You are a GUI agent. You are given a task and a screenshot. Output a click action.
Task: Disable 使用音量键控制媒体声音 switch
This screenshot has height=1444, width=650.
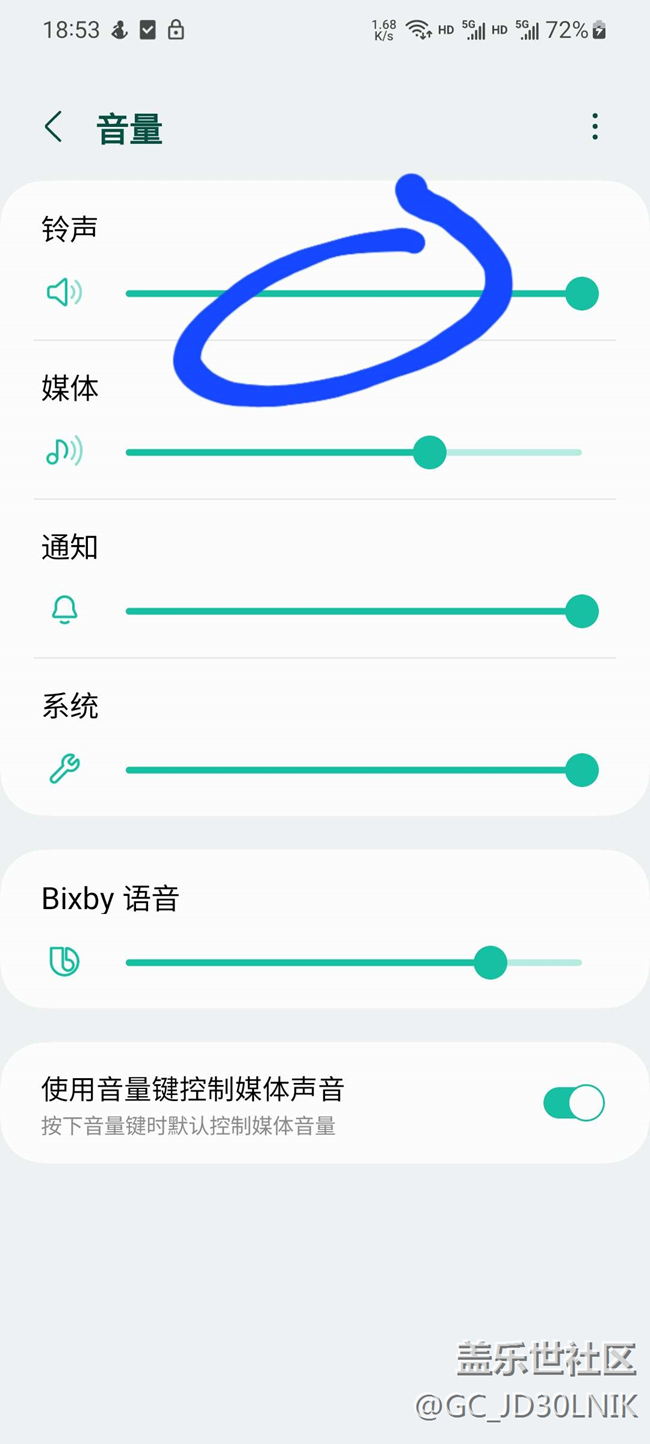pos(573,1103)
